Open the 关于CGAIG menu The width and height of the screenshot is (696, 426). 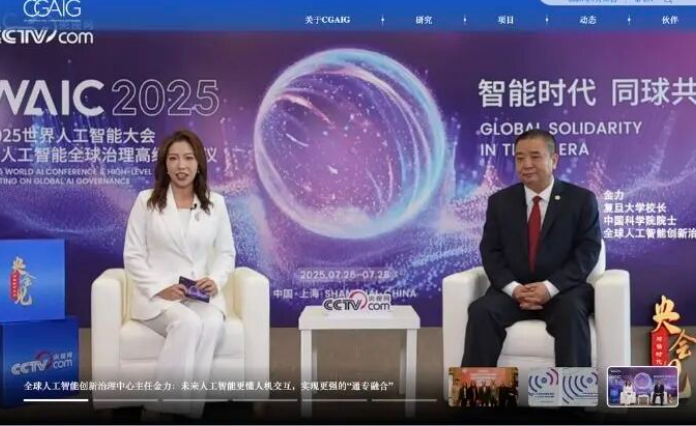click(x=330, y=20)
